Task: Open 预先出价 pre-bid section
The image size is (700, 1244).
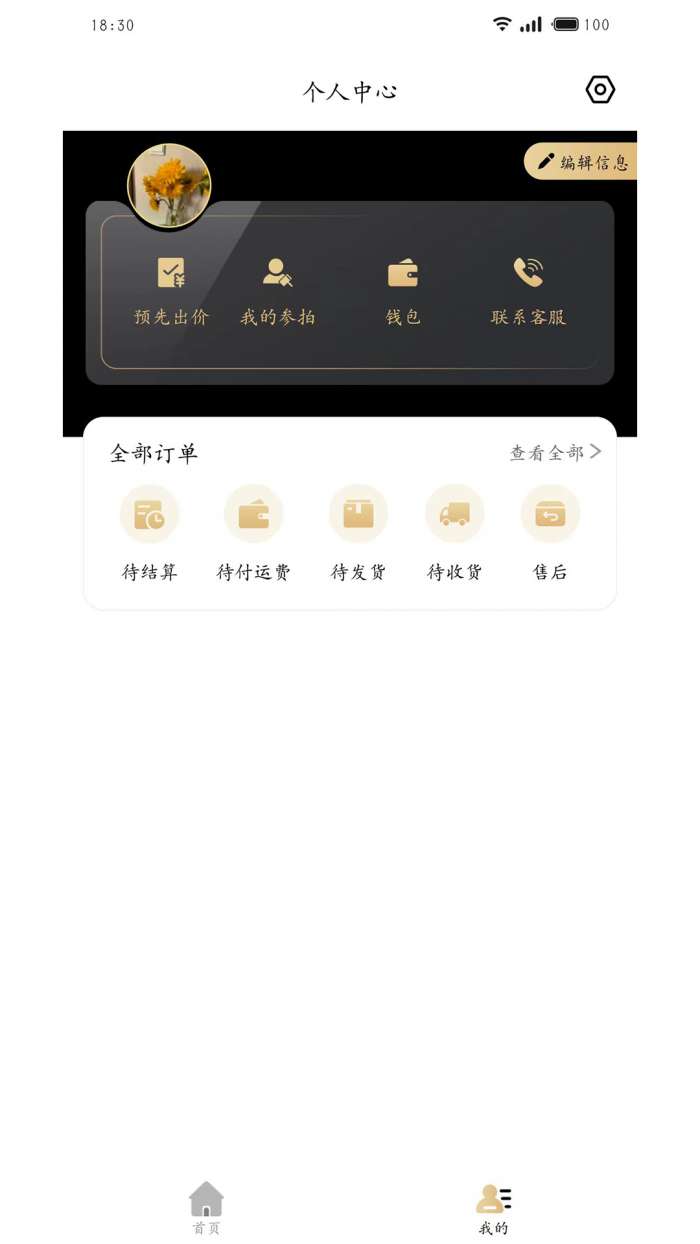Action: 172,290
